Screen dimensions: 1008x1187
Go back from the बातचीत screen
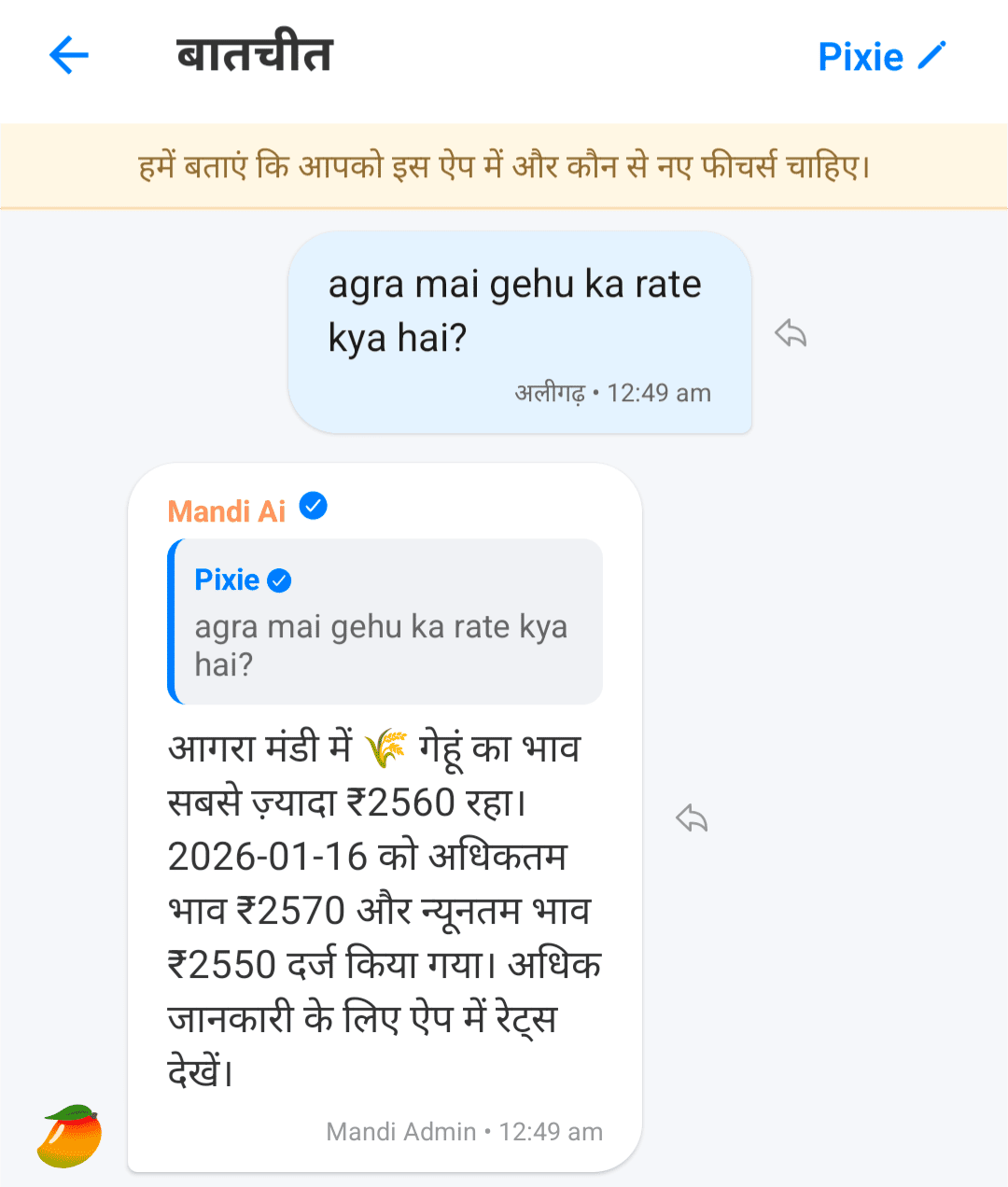pos(68,55)
